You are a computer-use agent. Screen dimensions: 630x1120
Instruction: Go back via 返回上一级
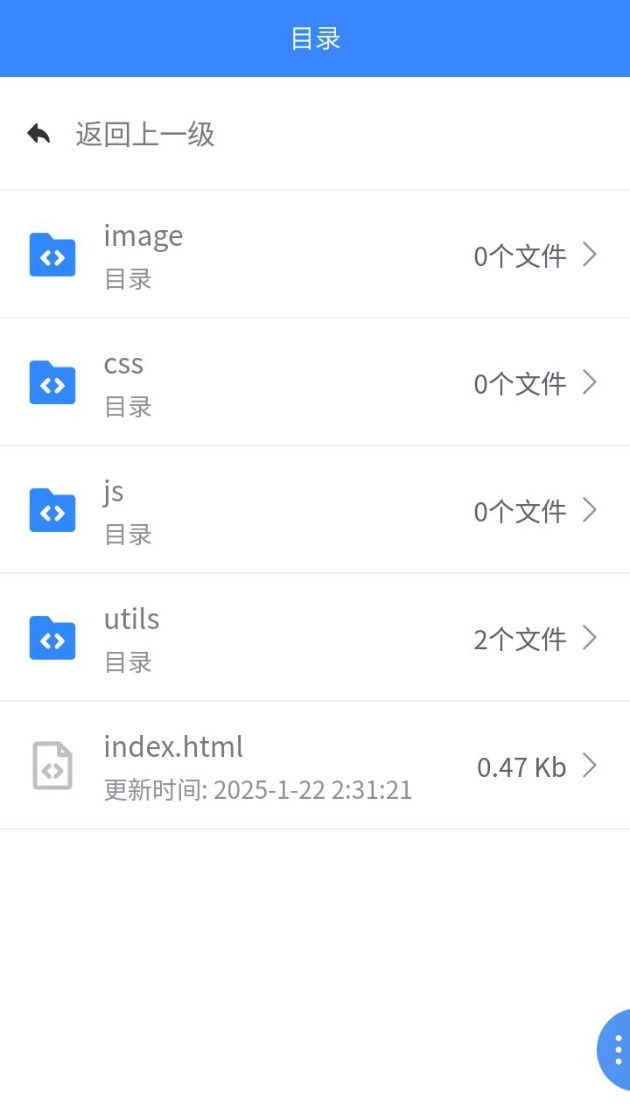click(122, 134)
